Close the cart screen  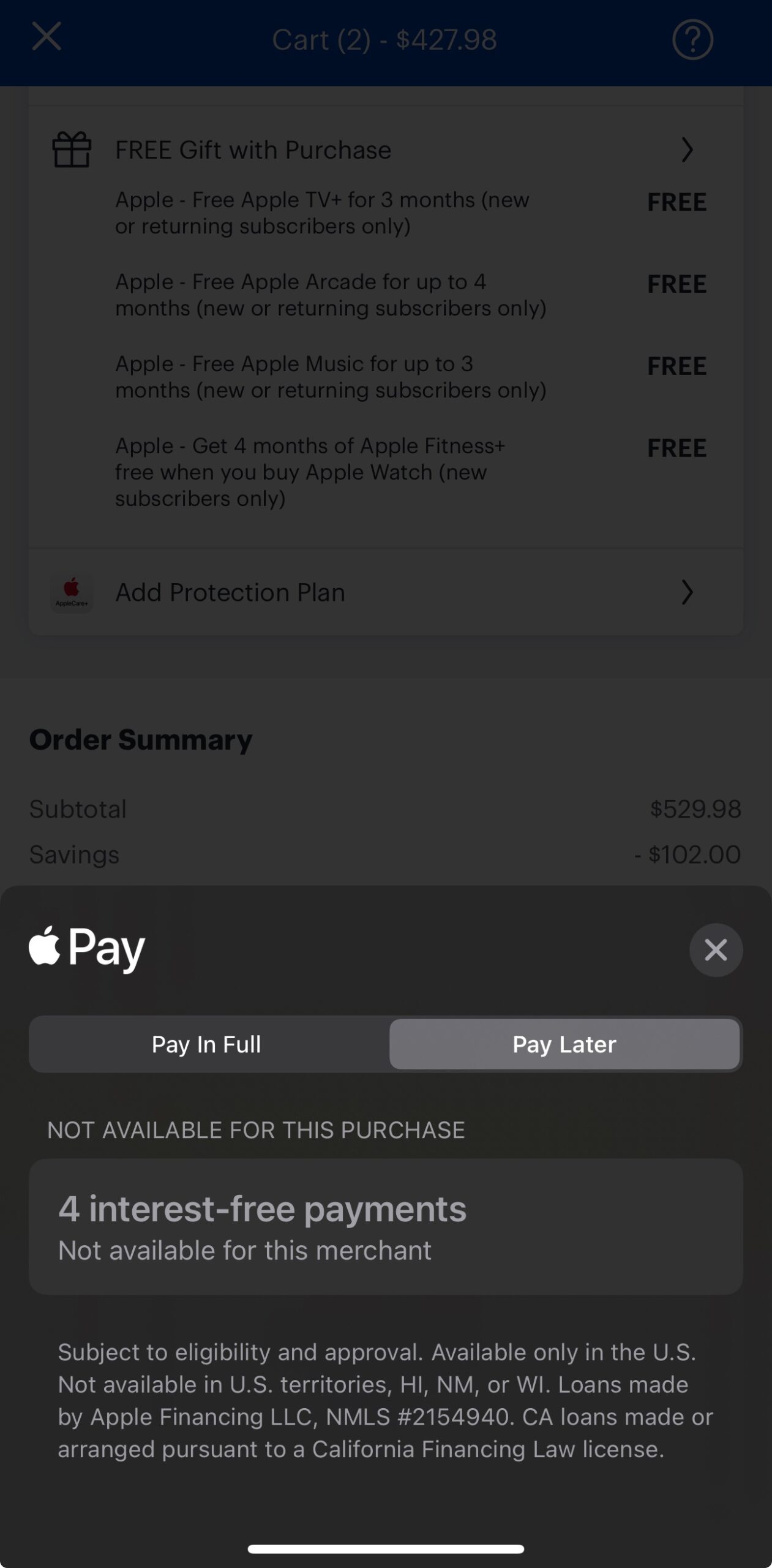click(47, 36)
